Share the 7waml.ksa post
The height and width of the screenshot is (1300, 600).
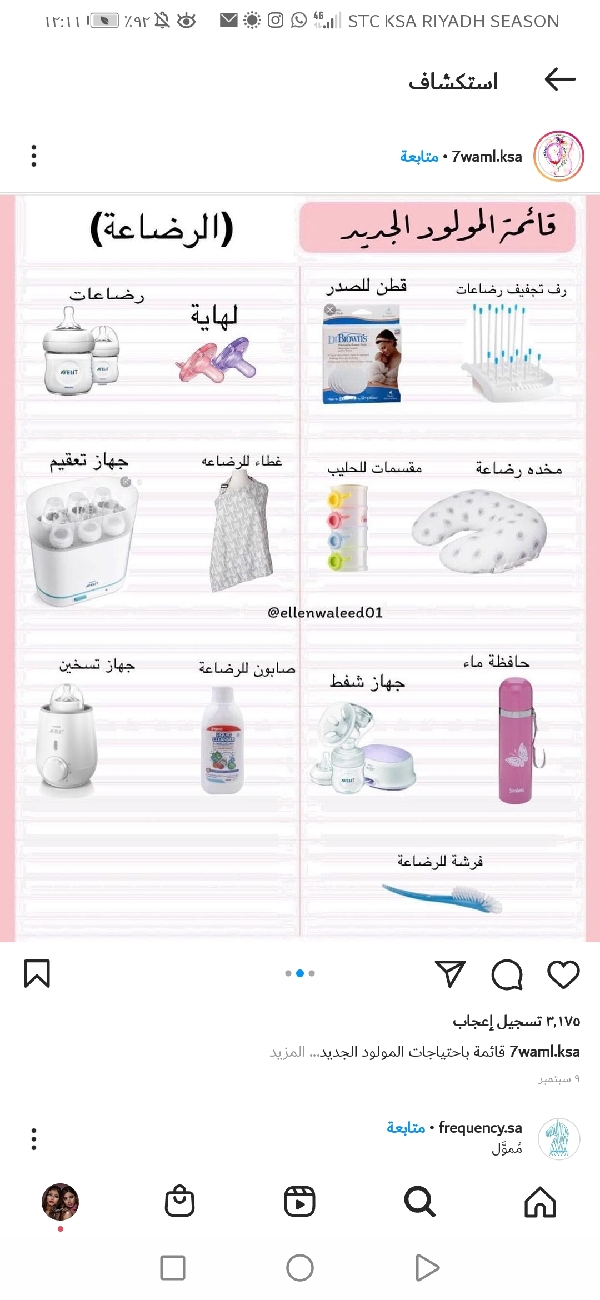[451, 973]
